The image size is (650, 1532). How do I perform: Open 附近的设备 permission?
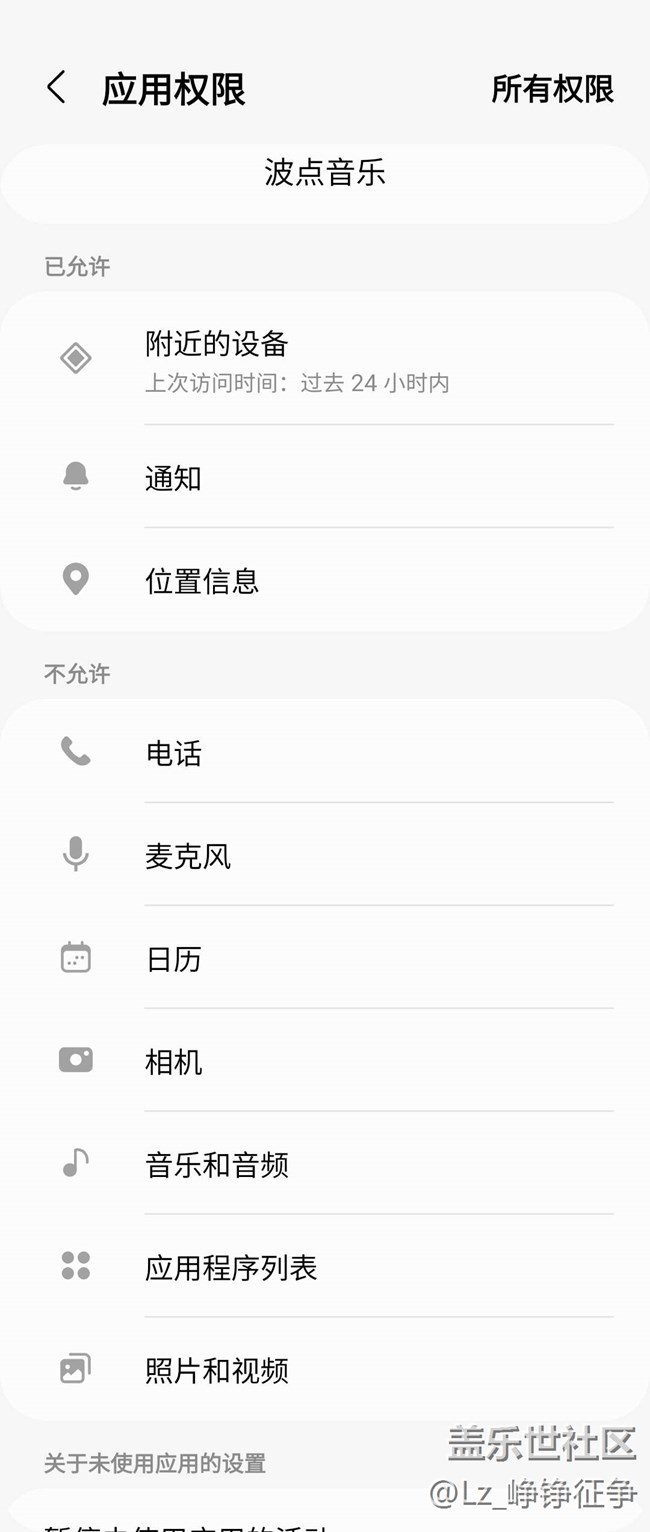click(x=325, y=361)
